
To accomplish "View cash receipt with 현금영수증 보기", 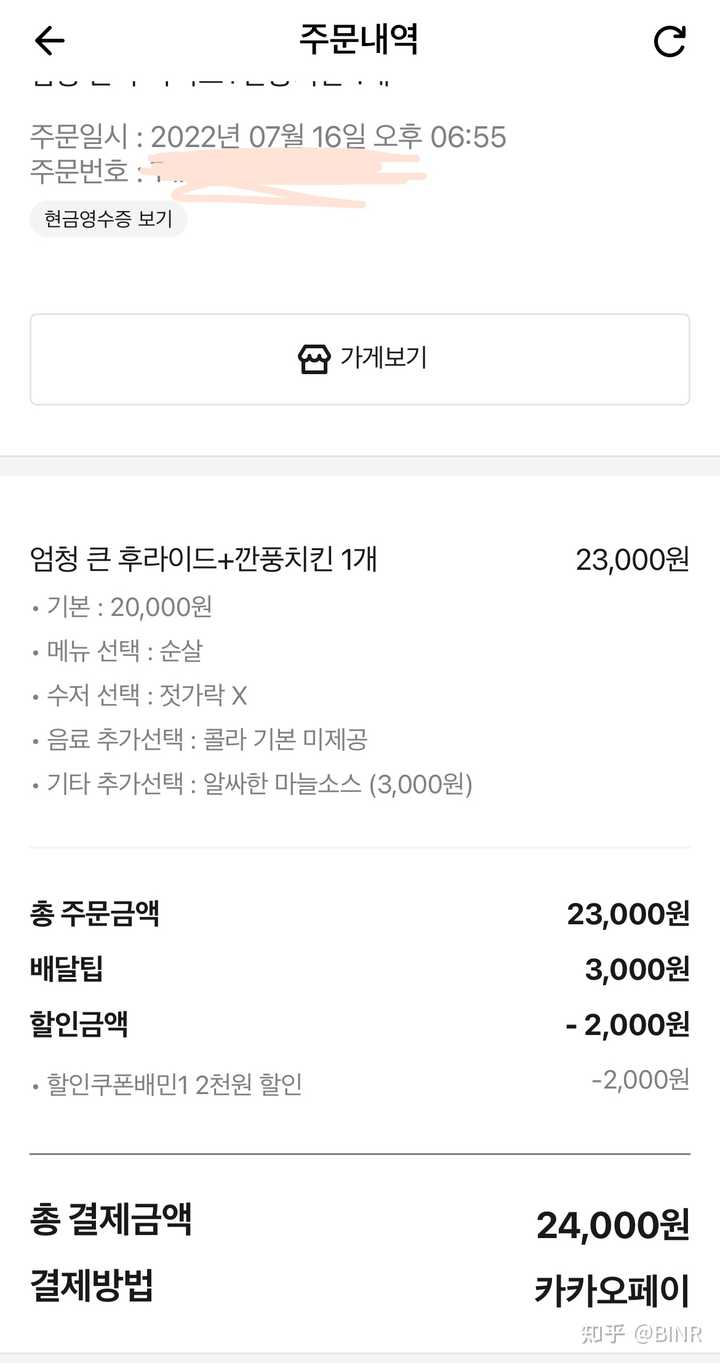I will coord(107,220).
